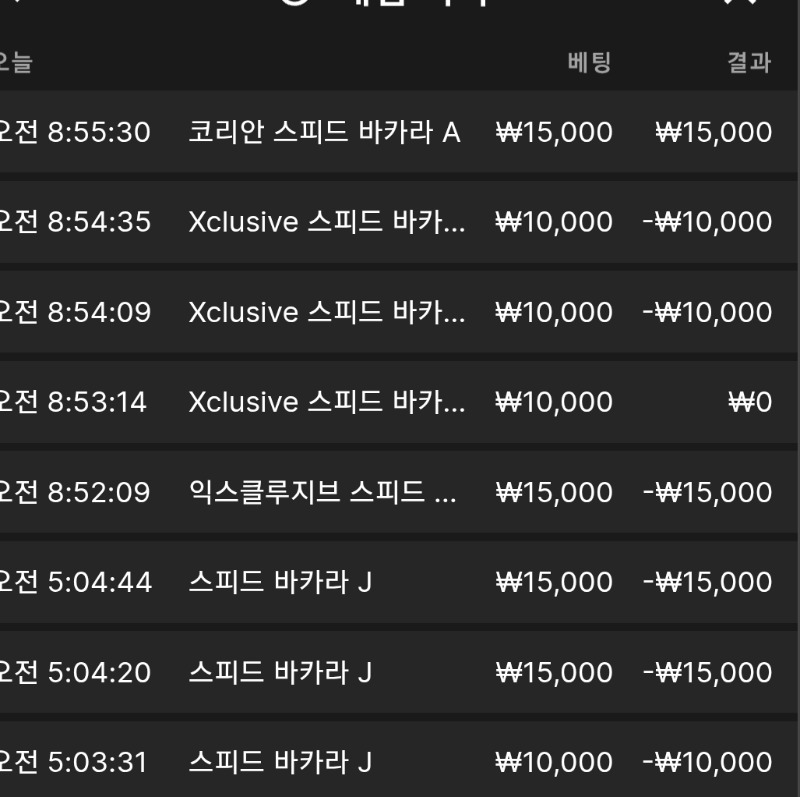
Task: View the 5:04:44 스피드 바카라 J round
Action: [400, 582]
